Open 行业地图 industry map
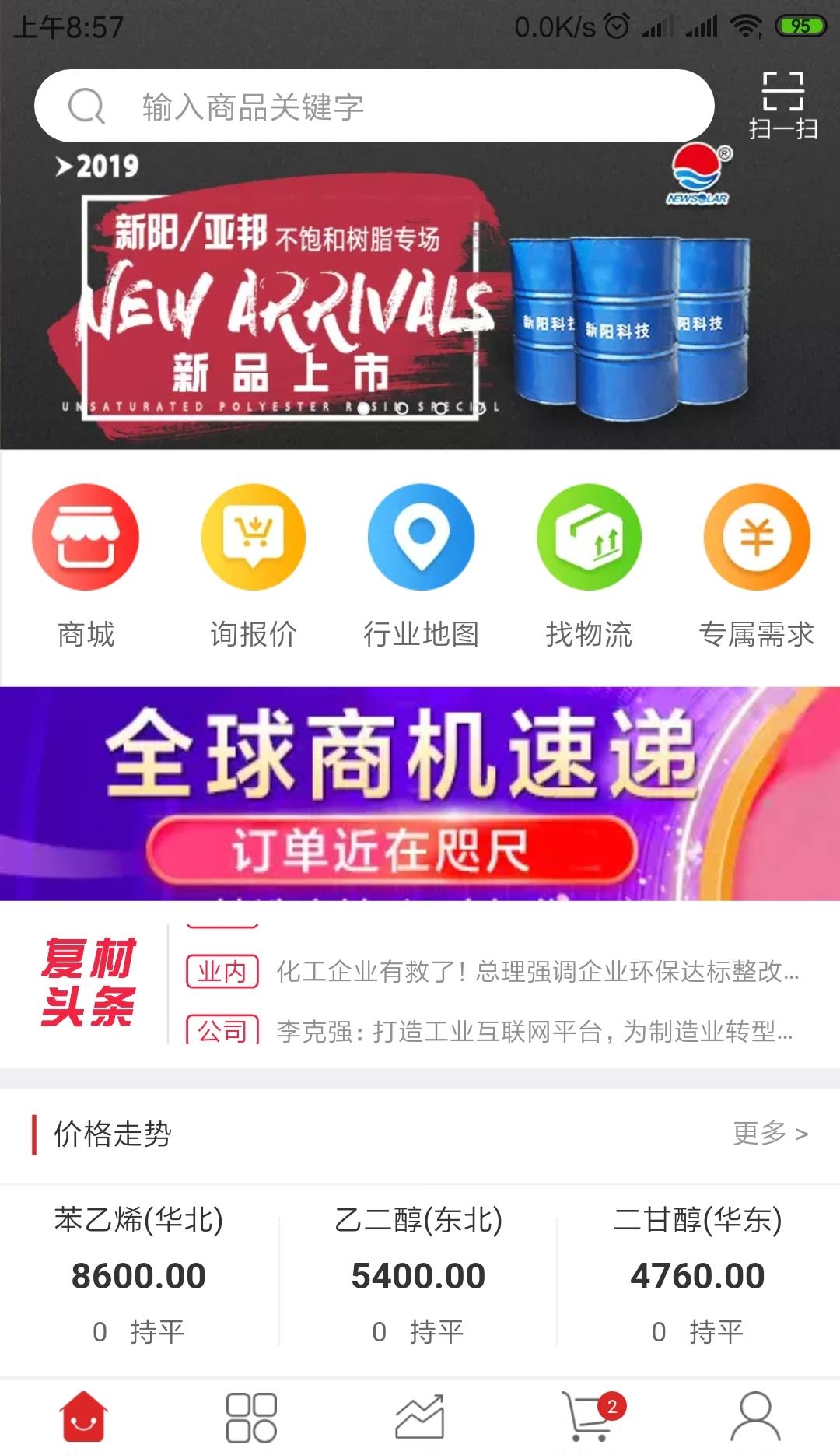Image resolution: width=840 pixels, height=1455 pixels. [x=421, y=567]
